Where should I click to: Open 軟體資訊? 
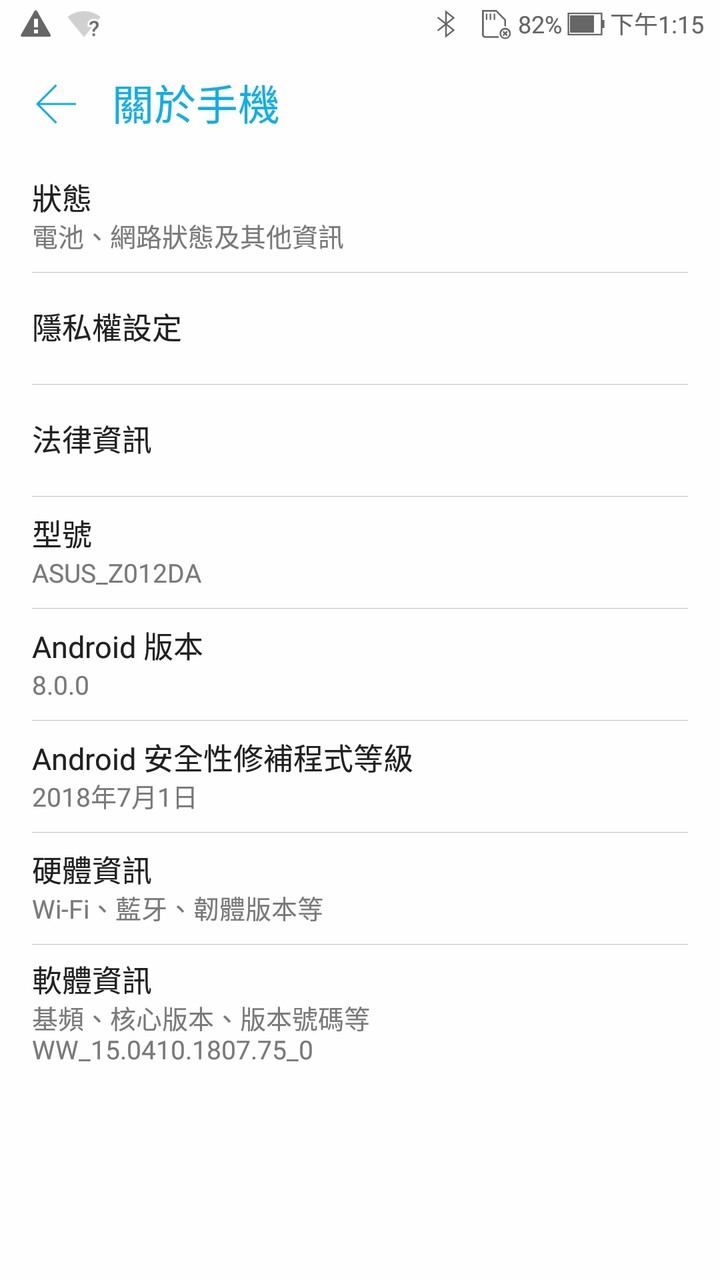(x=360, y=1014)
